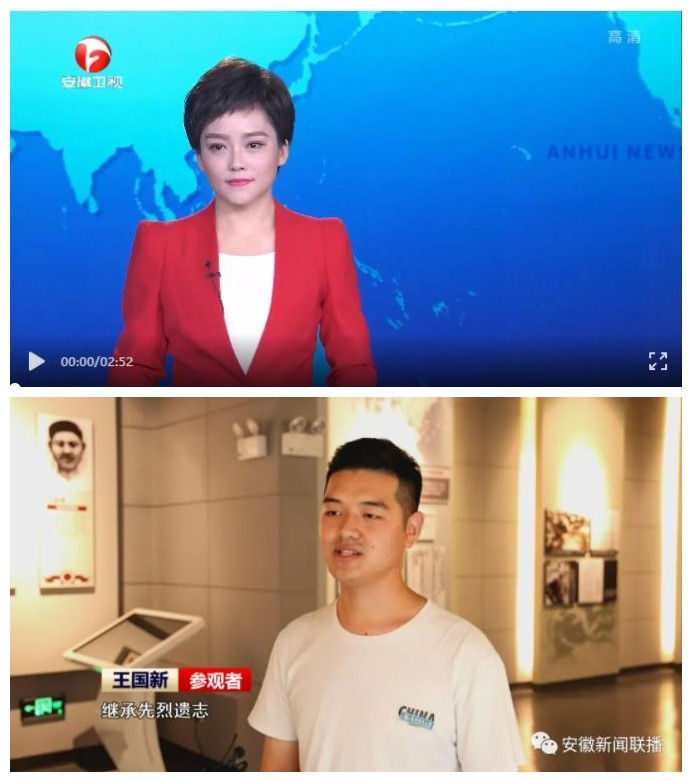Viewport: 692px width, 782px height.
Task: Enter fullscreen video mode
Action: pos(657,361)
